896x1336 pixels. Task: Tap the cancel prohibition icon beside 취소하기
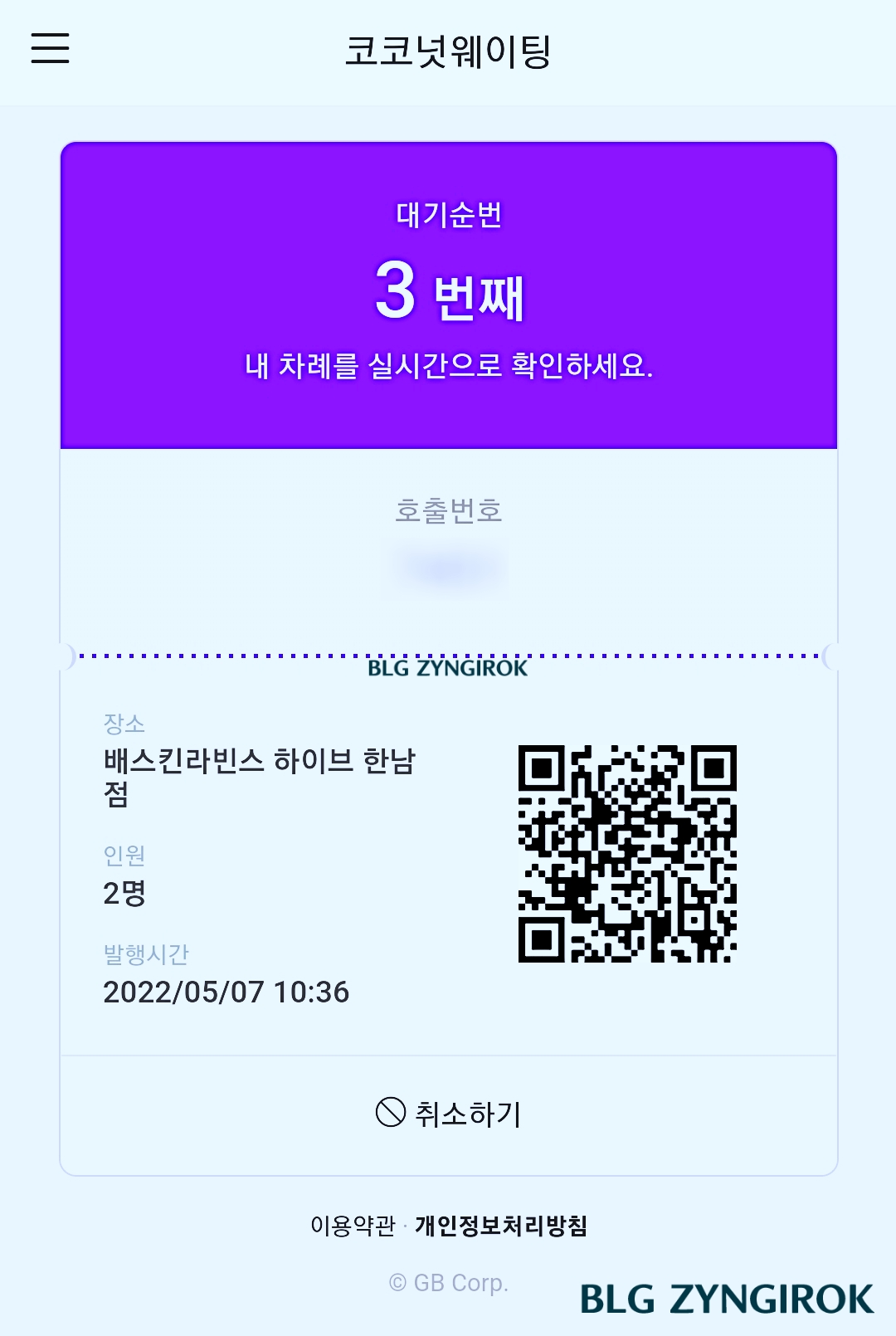tap(390, 1112)
